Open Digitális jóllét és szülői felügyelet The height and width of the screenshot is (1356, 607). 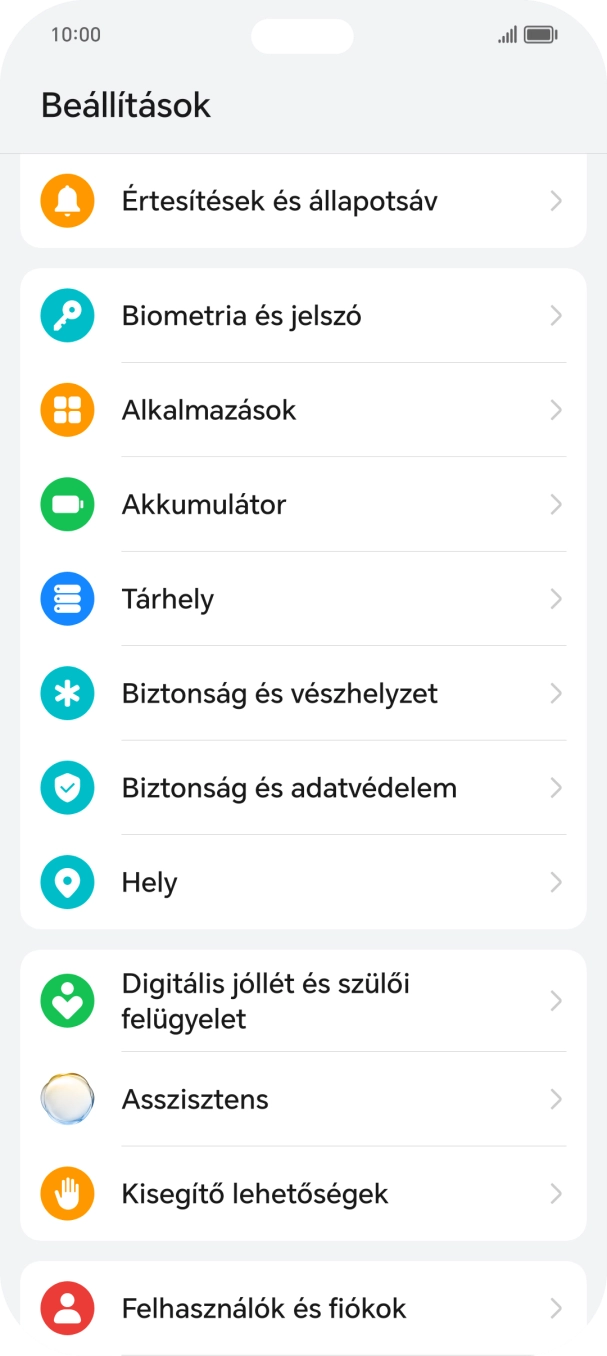(302, 1001)
